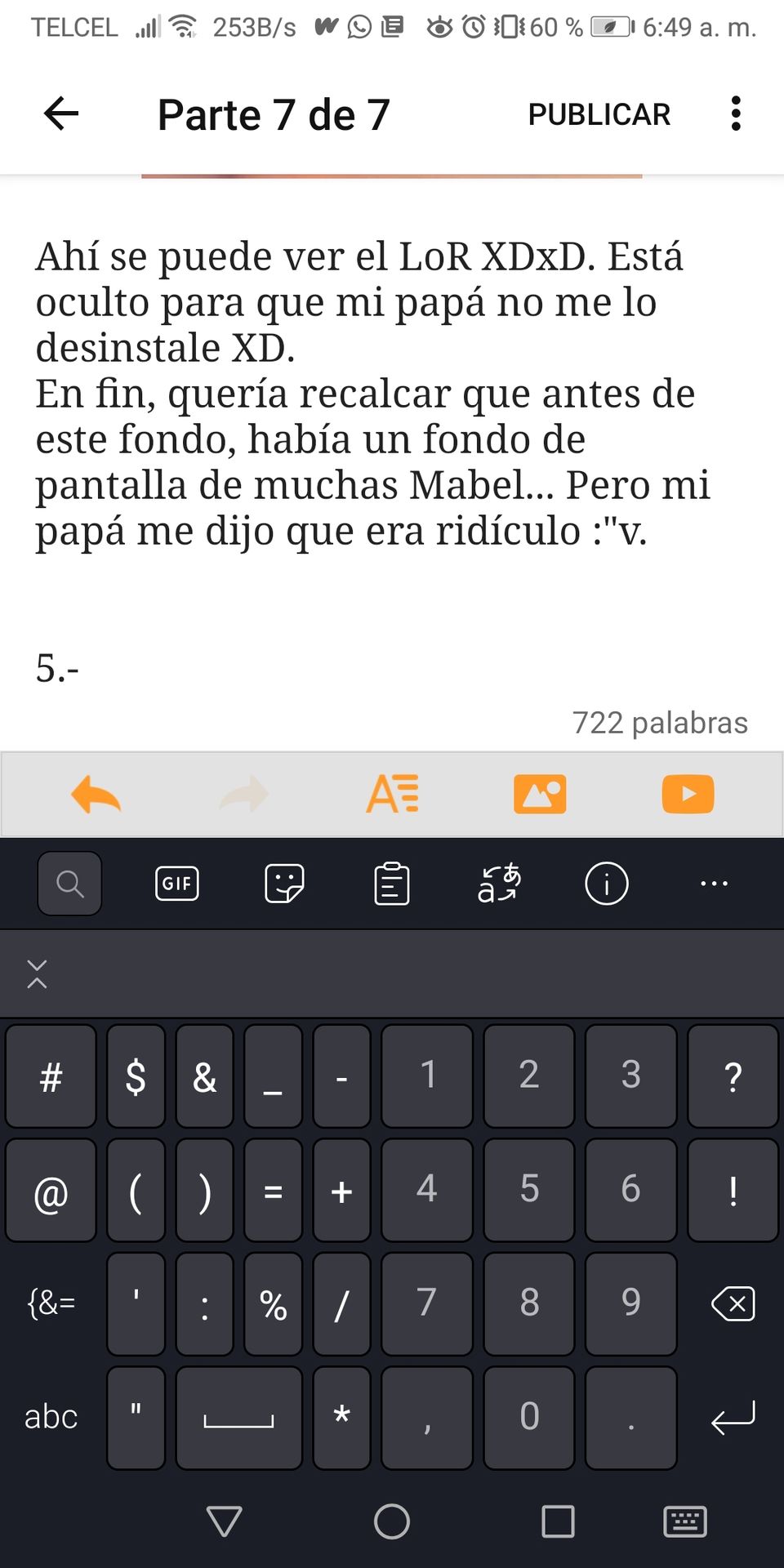Open text formatting options
The image size is (784, 1568).
(392, 794)
